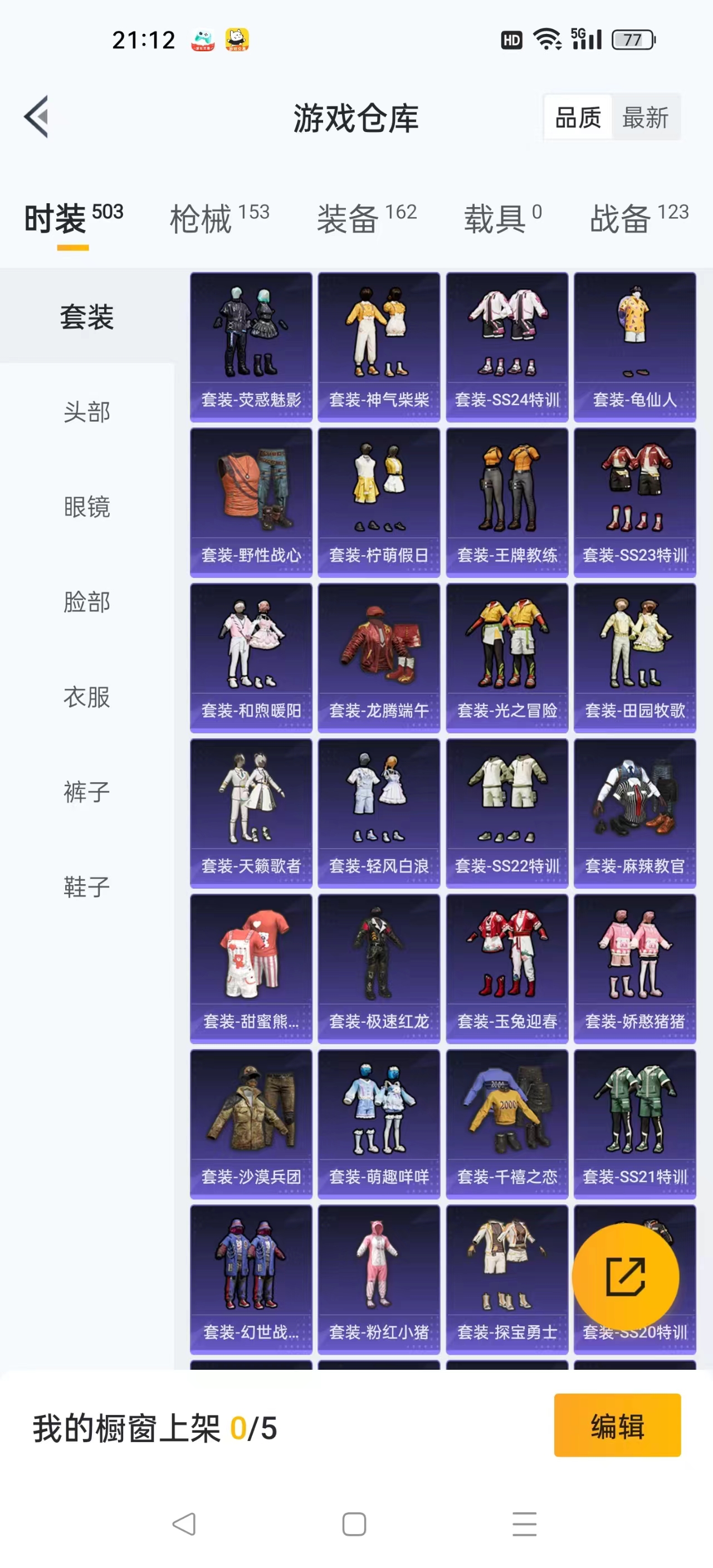Screen dimensions: 713x1568
Task: Open the 套装-龙腾端午 outfit
Action: click(379, 658)
